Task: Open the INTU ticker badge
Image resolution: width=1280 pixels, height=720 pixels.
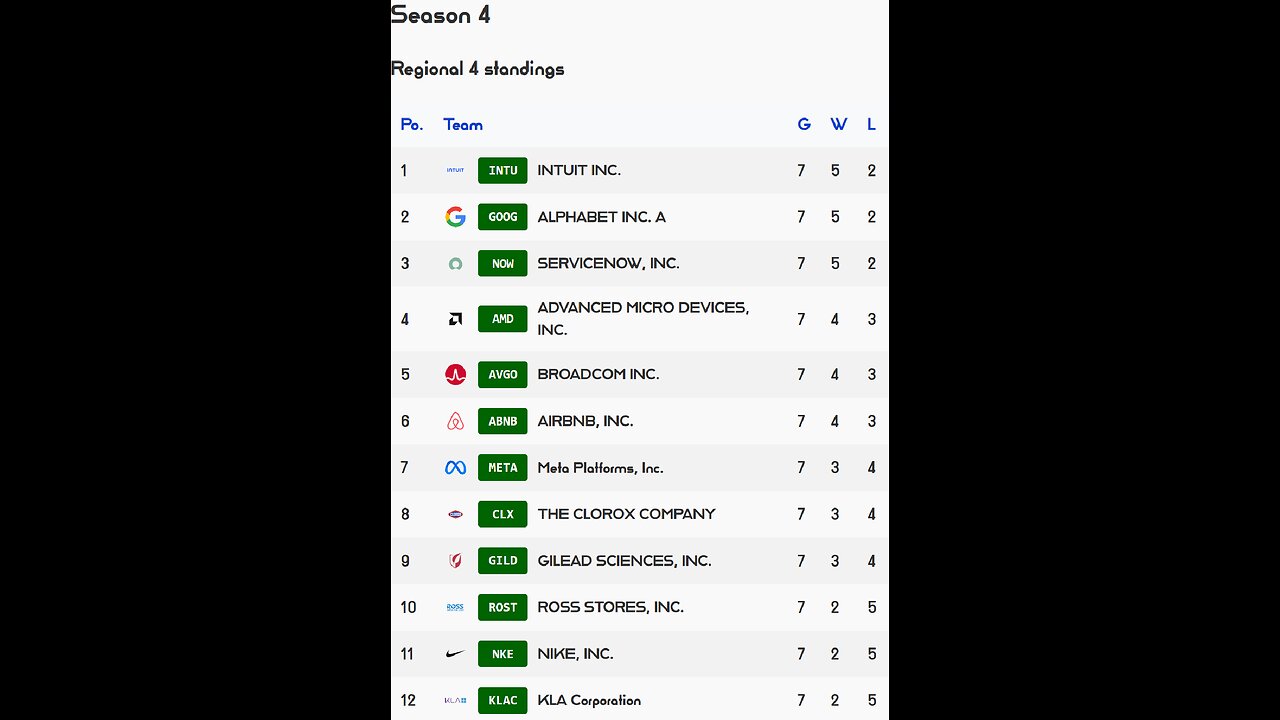Action: tap(502, 171)
